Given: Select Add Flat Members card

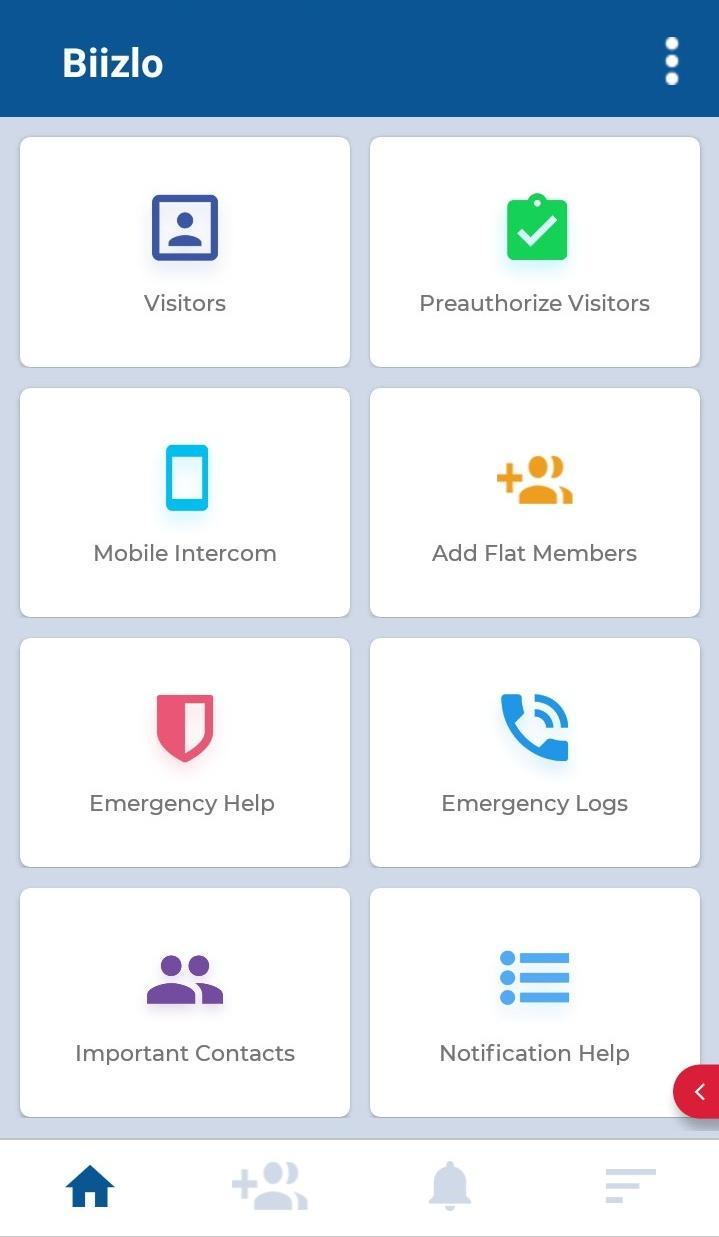Looking at the screenshot, I should [534, 502].
